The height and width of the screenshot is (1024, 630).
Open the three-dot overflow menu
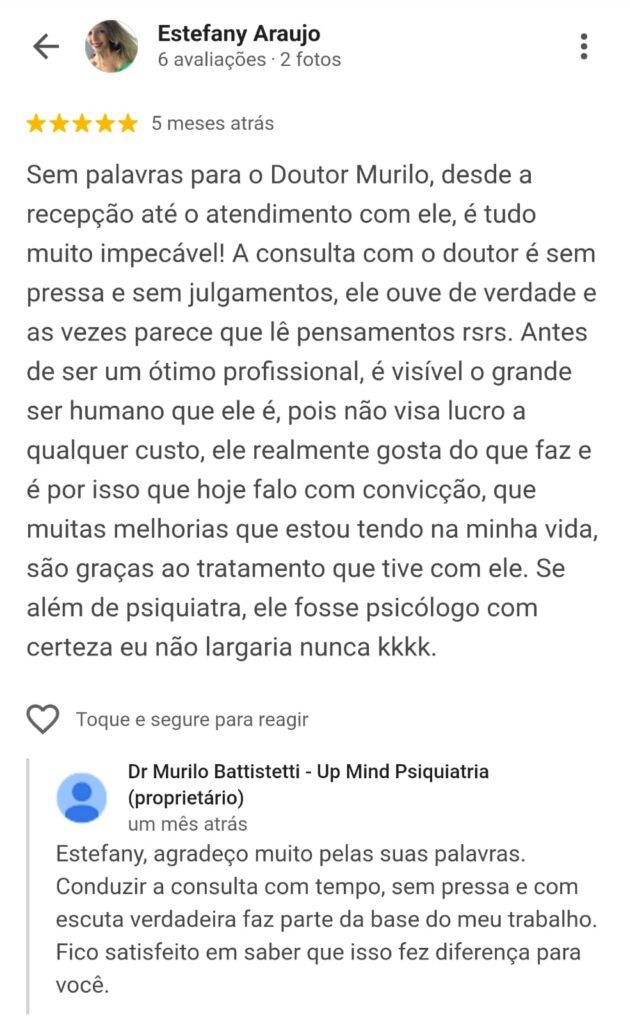point(584,46)
